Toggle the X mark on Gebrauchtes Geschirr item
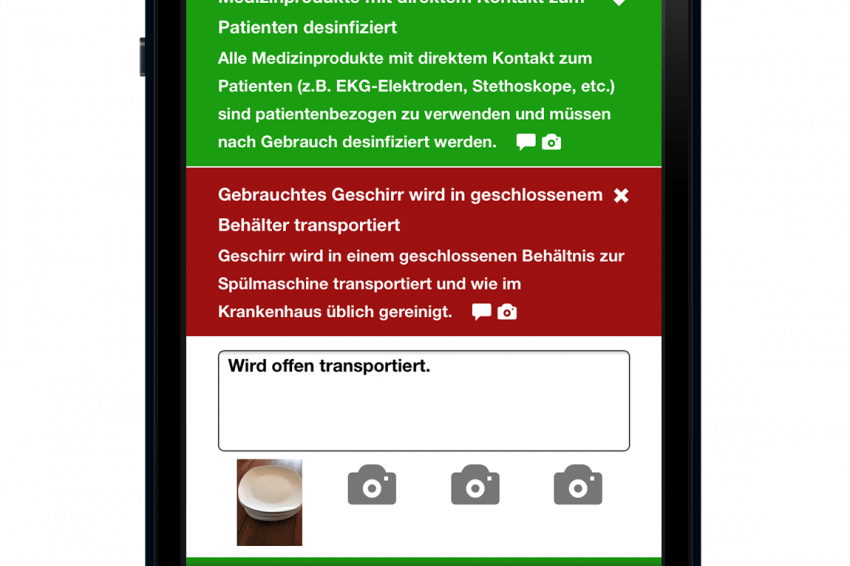850x566 pixels. tap(621, 195)
